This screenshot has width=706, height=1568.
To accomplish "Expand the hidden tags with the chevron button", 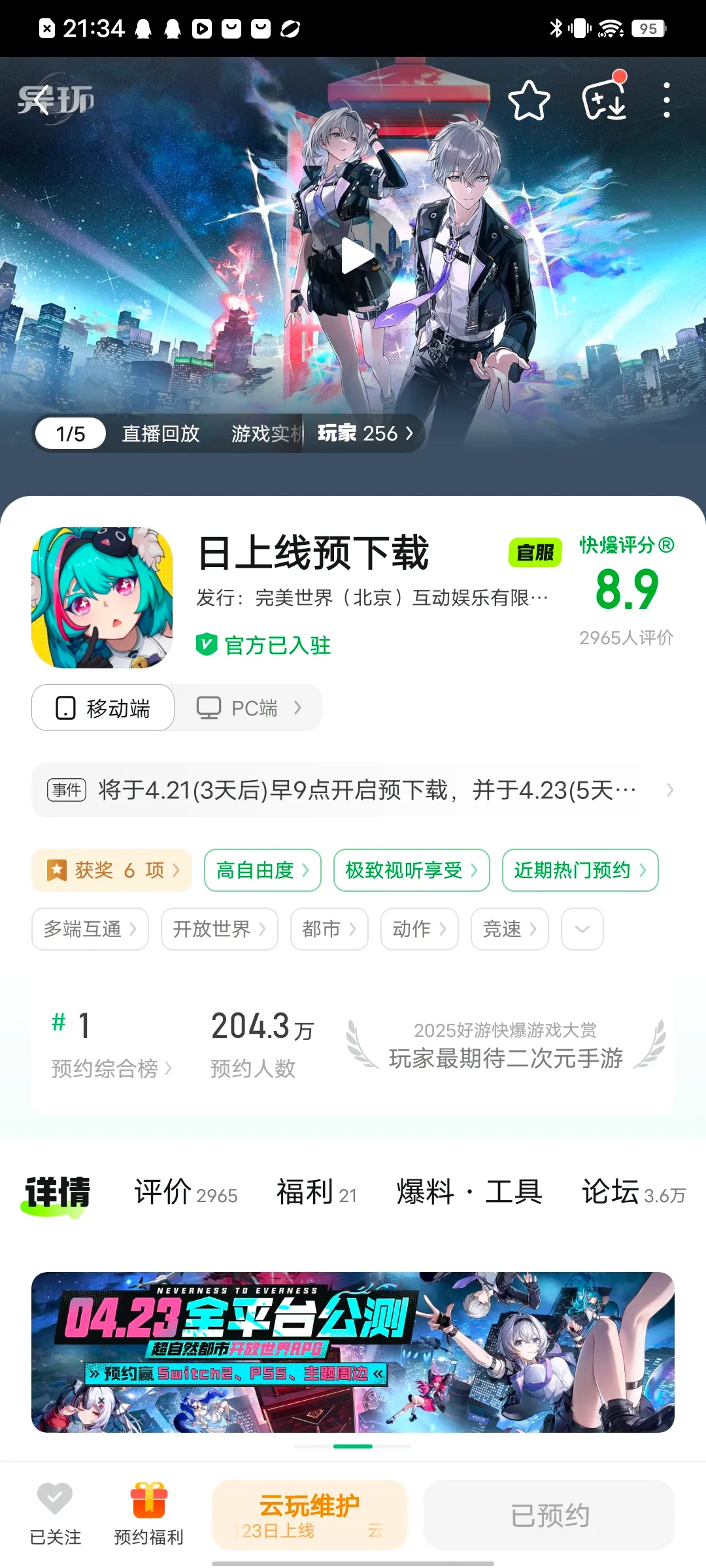I will tap(581, 929).
